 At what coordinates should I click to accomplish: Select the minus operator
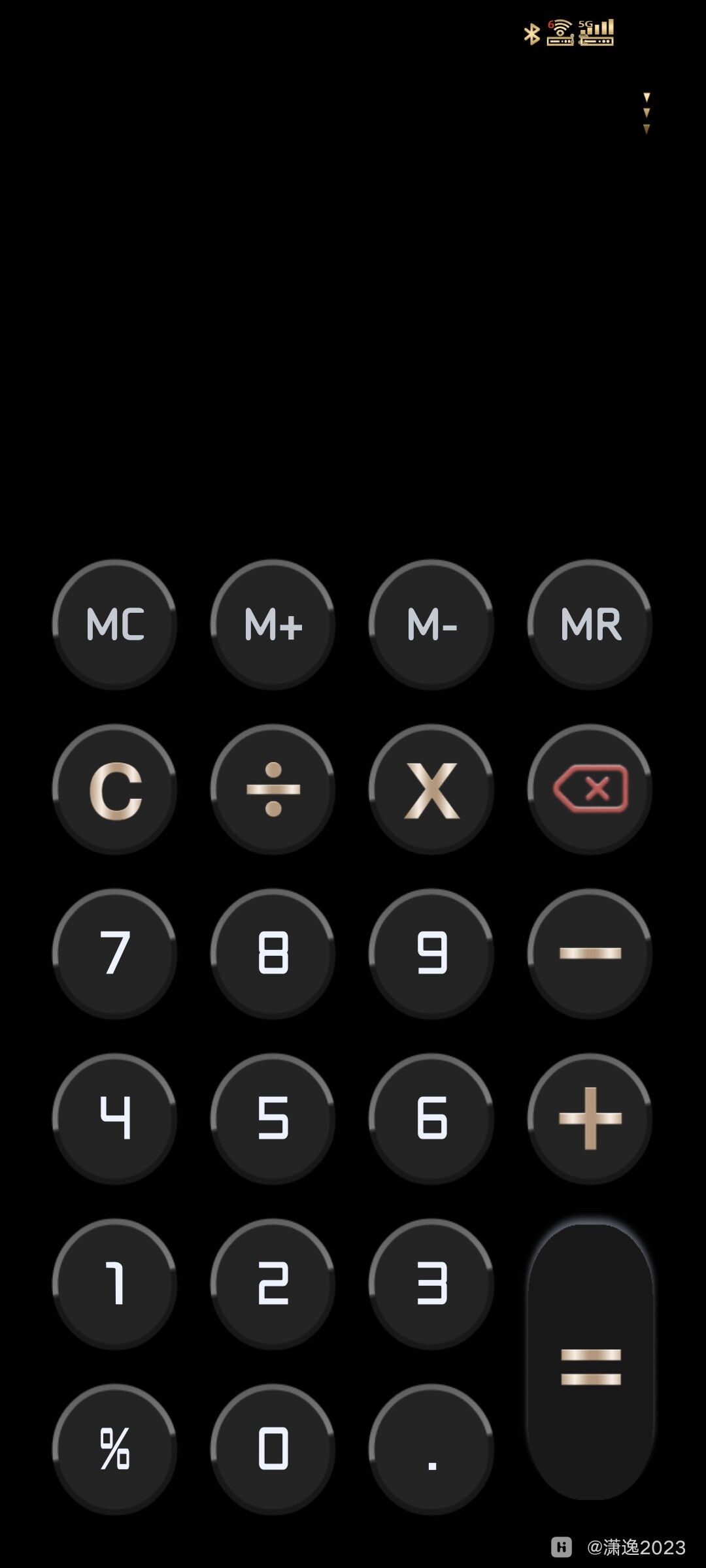click(590, 954)
